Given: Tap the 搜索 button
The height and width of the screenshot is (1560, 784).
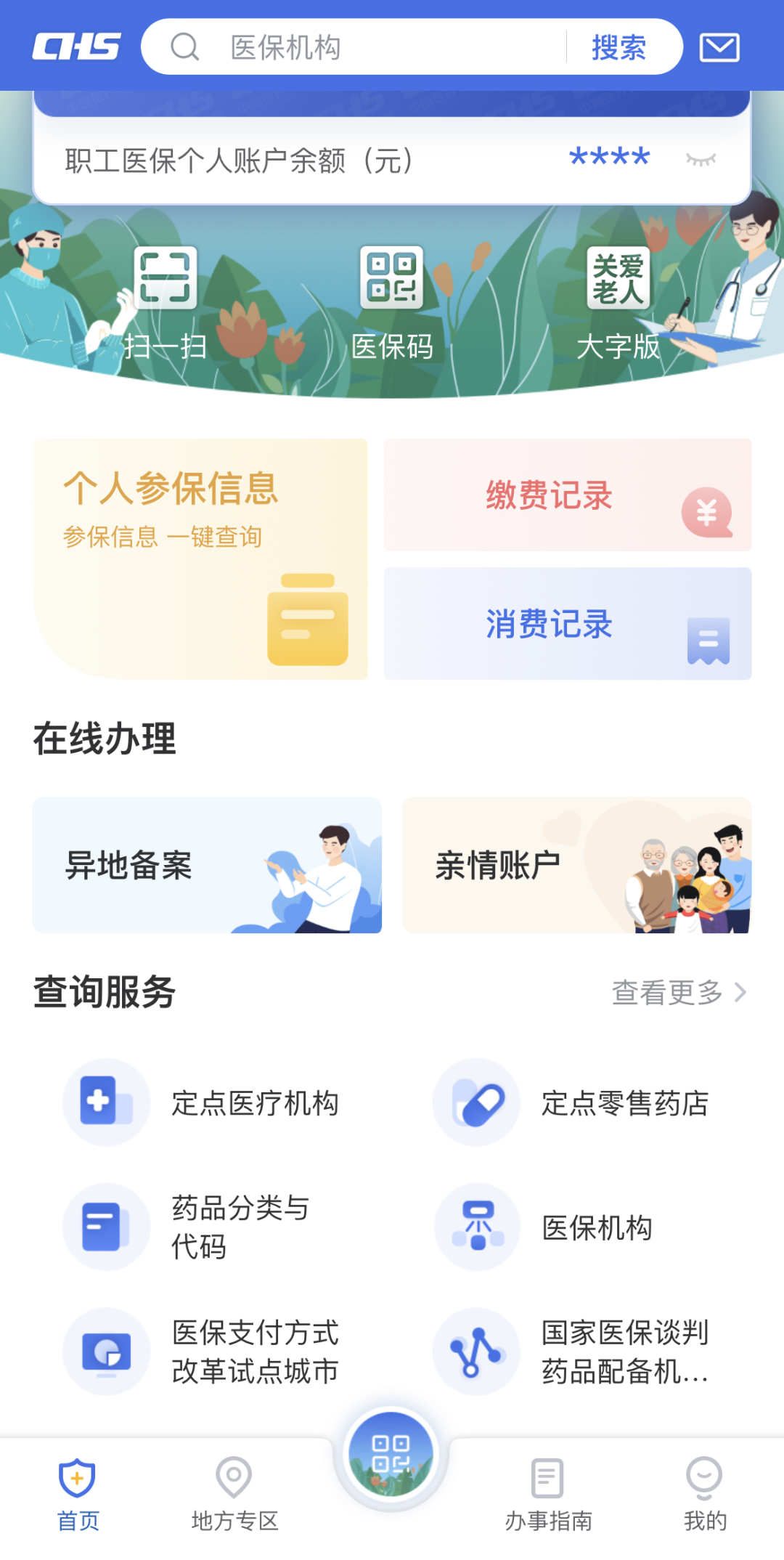Looking at the screenshot, I should click(x=618, y=48).
